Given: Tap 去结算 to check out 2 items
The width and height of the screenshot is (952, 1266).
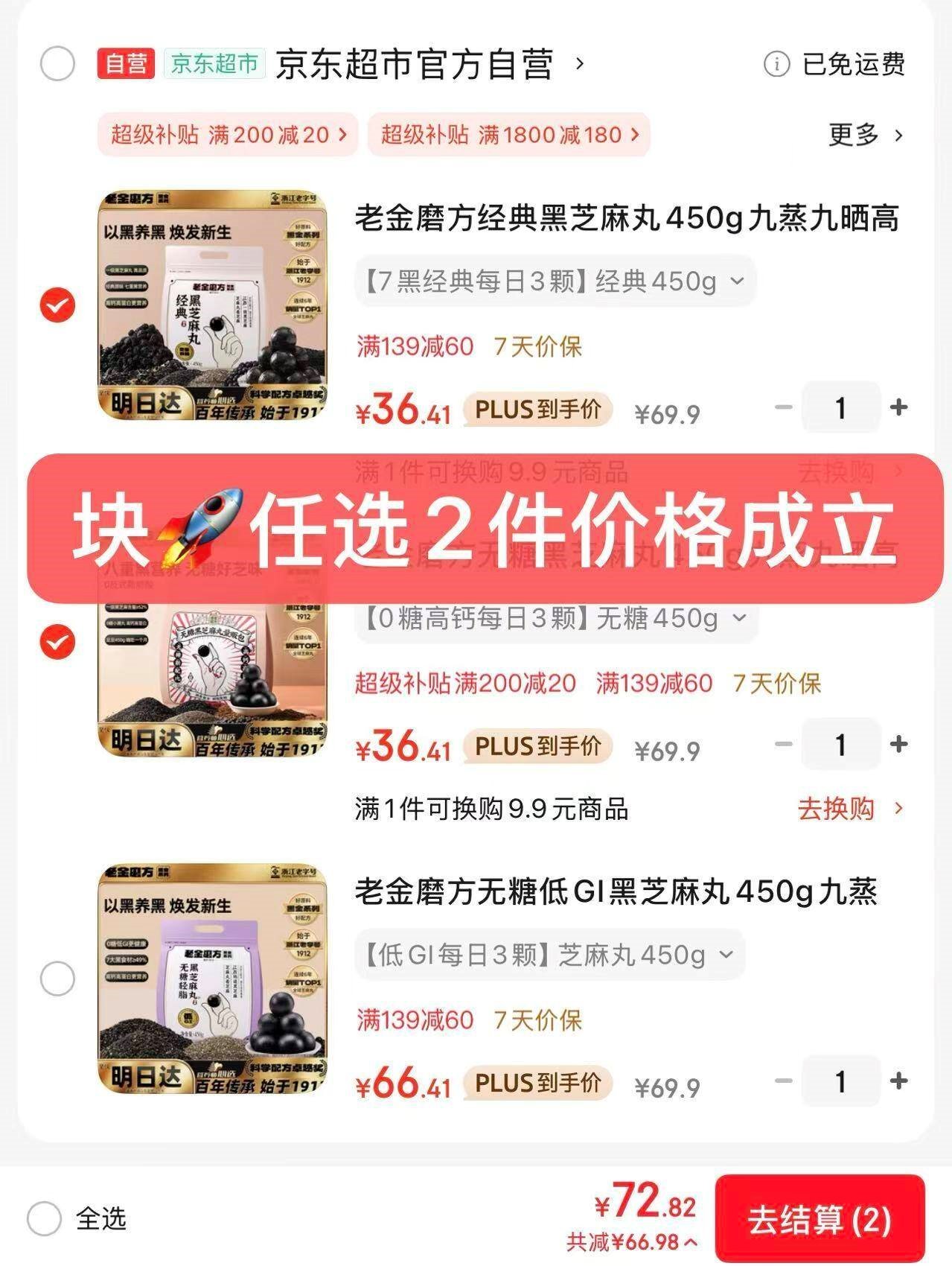Looking at the screenshot, I should [x=819, y=1220].
